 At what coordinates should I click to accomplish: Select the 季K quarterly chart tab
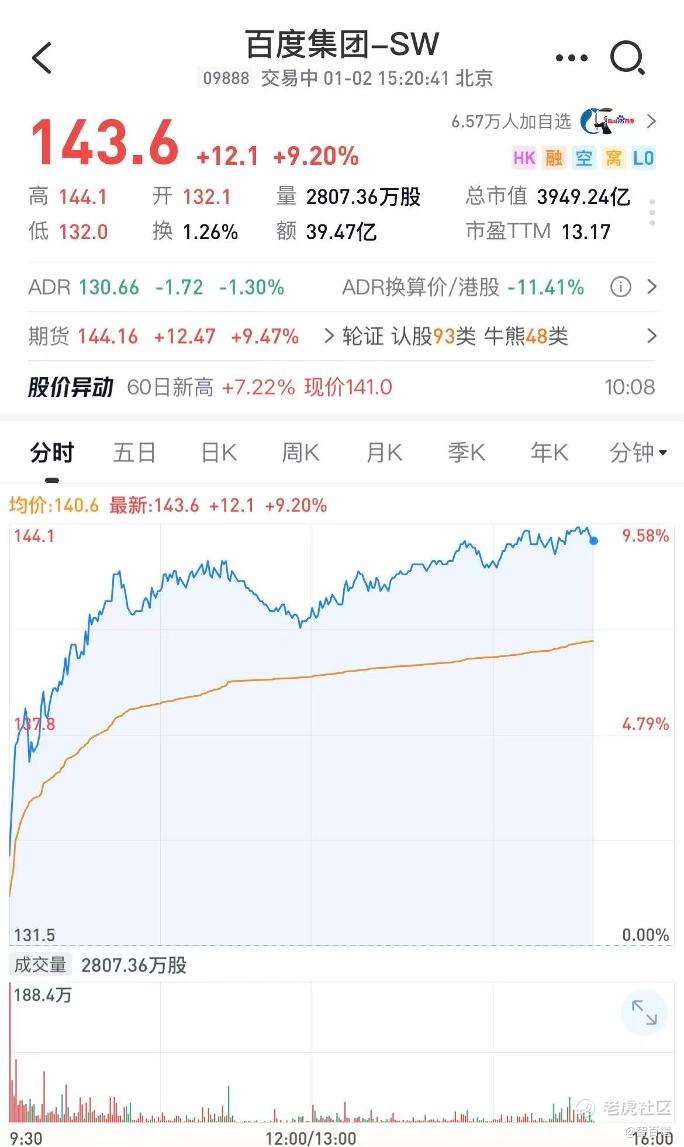tap(466, 453)
